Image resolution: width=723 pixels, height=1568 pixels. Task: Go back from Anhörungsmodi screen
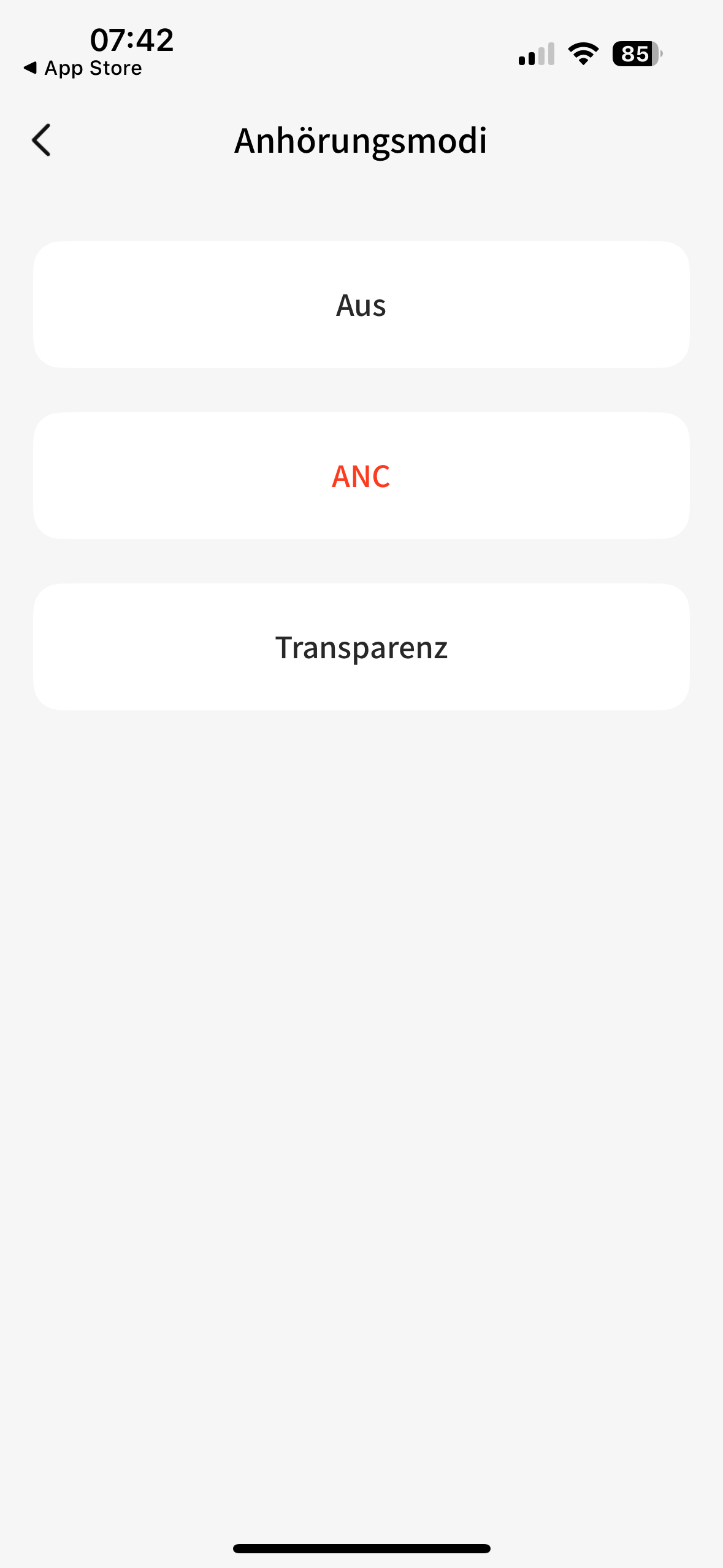(x=42, y=140)
